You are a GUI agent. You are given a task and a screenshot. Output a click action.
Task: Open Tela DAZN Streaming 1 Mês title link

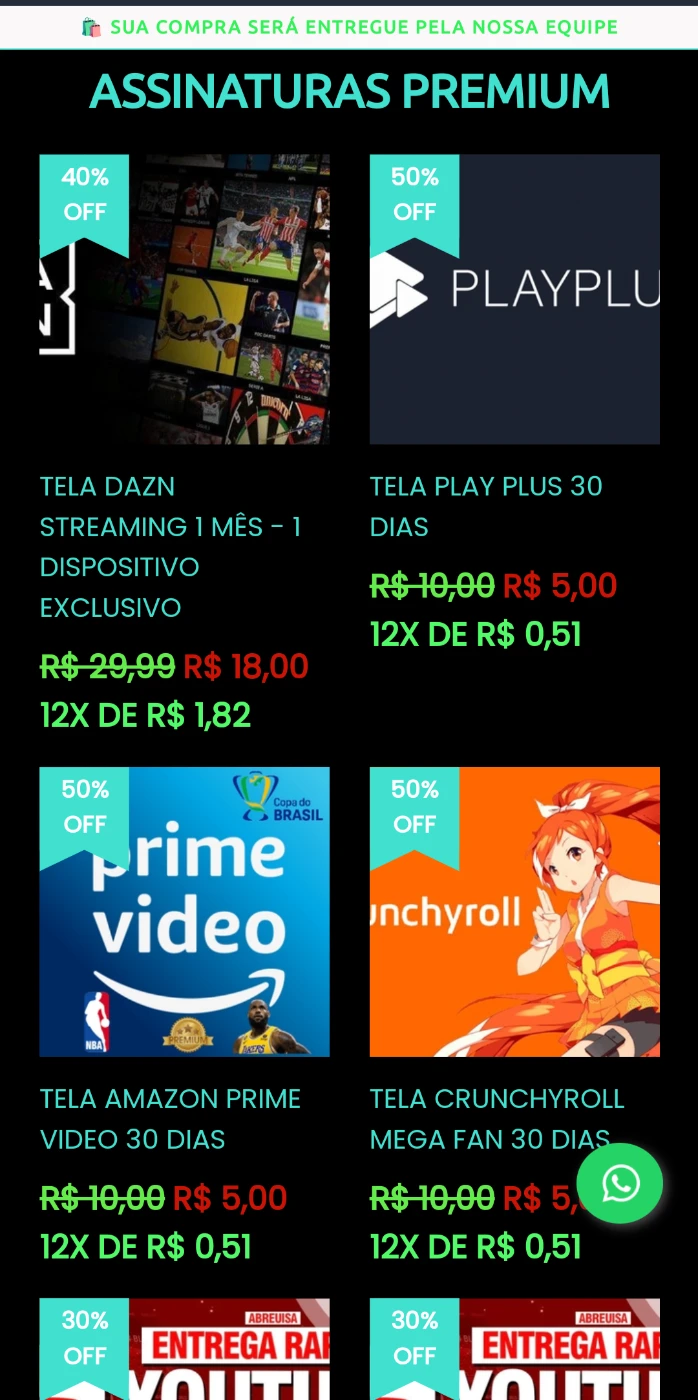coord(170,546)
